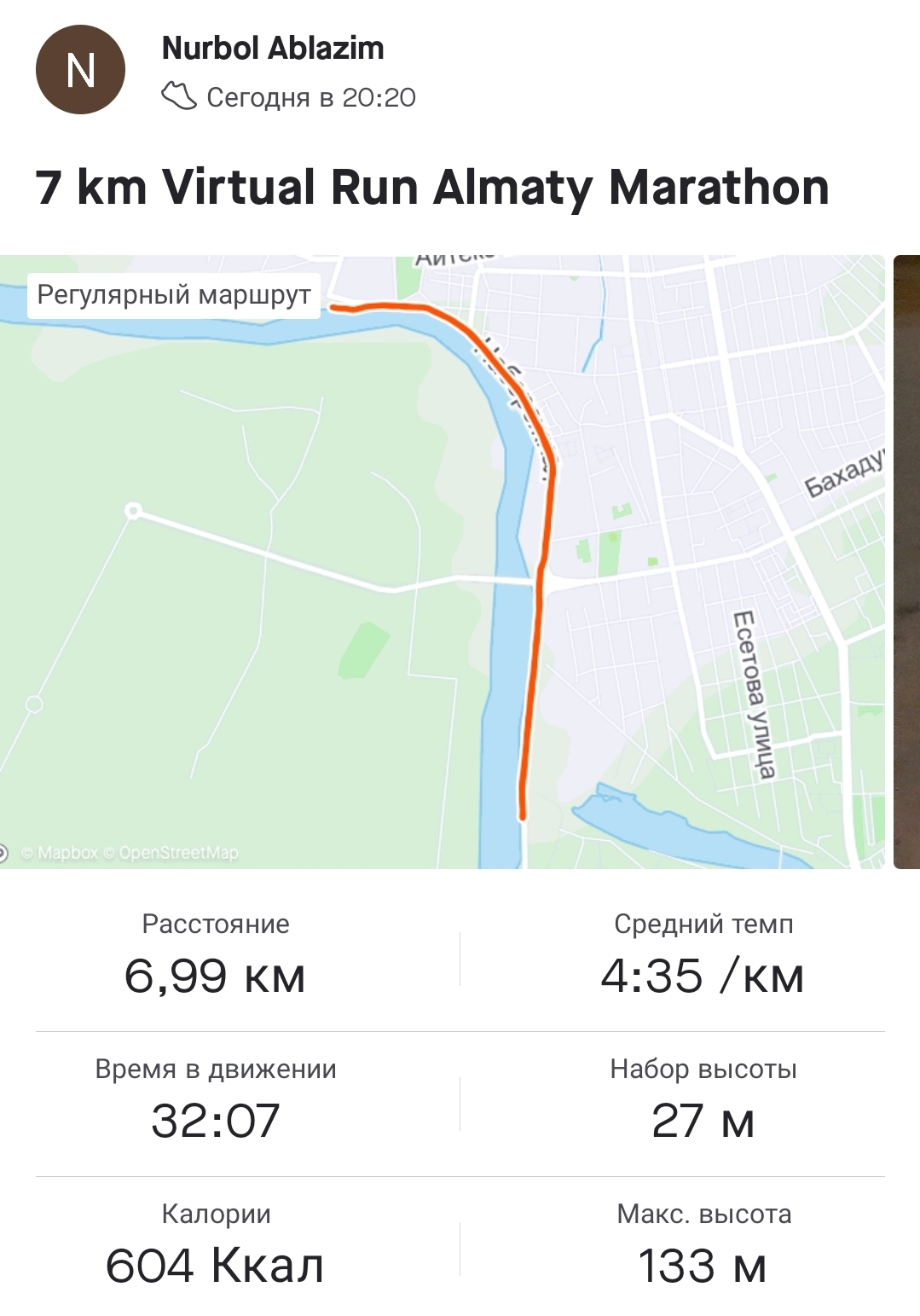Screen dimensions: 920x1316
Task: Tap the Регулярный маршрут badge
Action: tap(174, 295)
